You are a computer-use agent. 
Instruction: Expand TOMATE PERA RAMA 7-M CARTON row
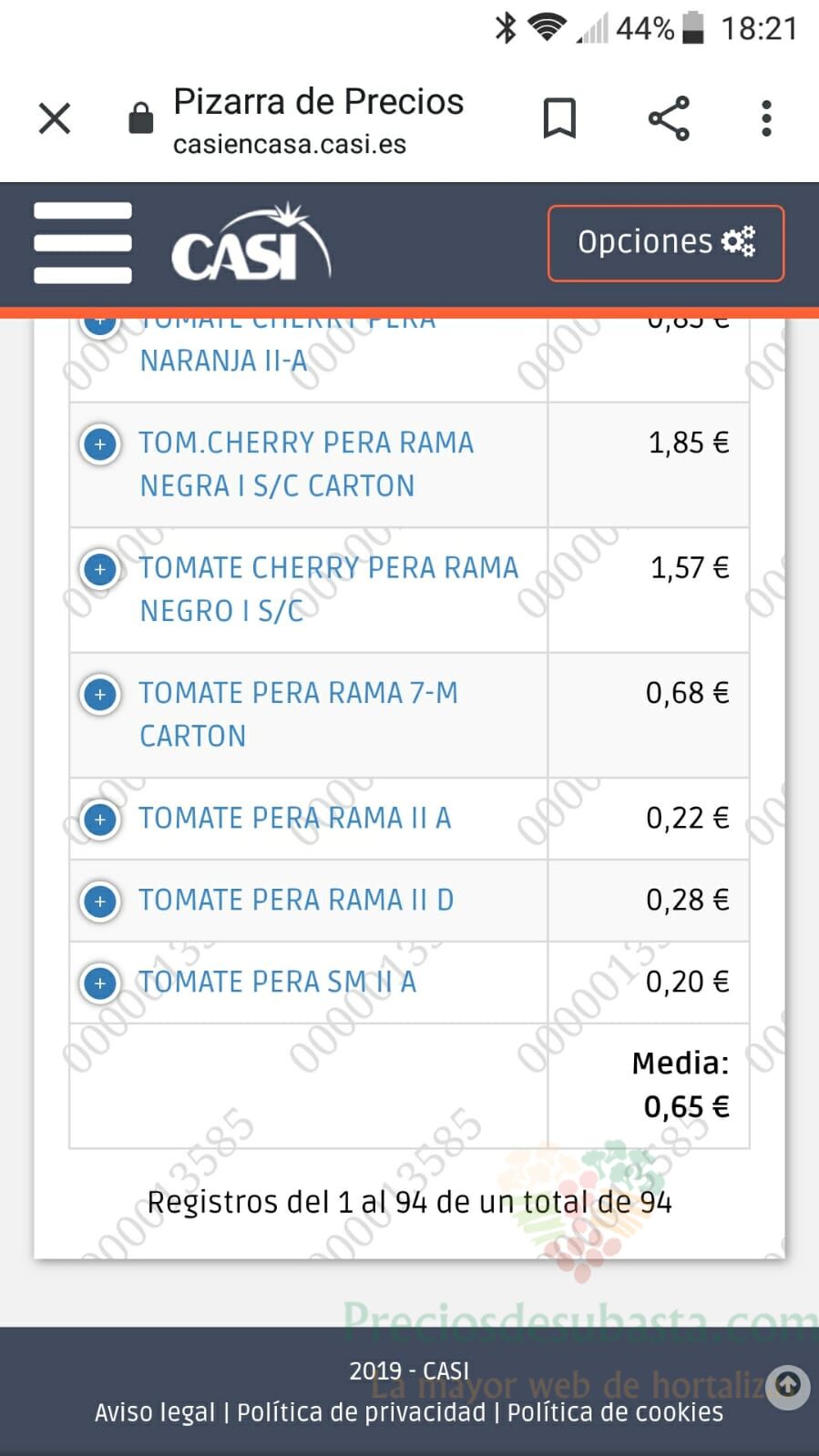pos(100,694)
